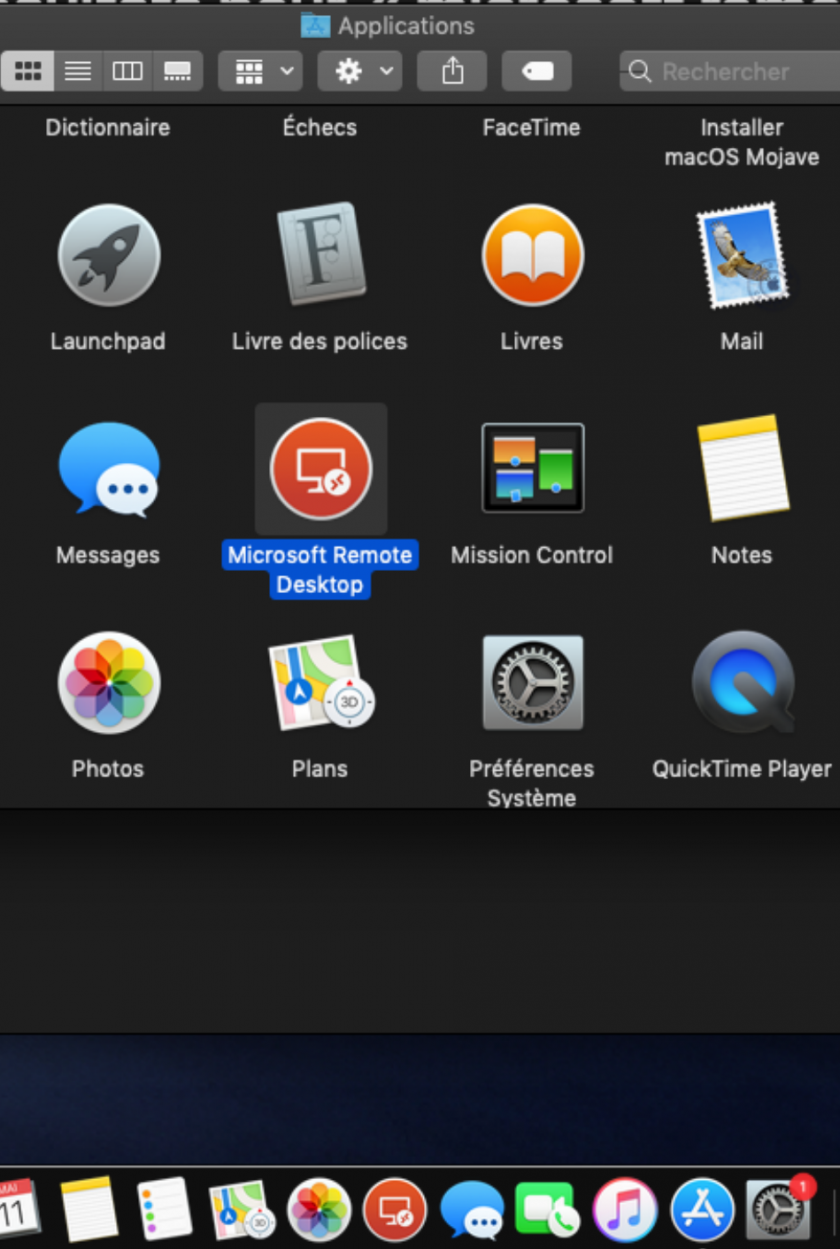Launch iTunes from the Dock

coord(625,1209)
